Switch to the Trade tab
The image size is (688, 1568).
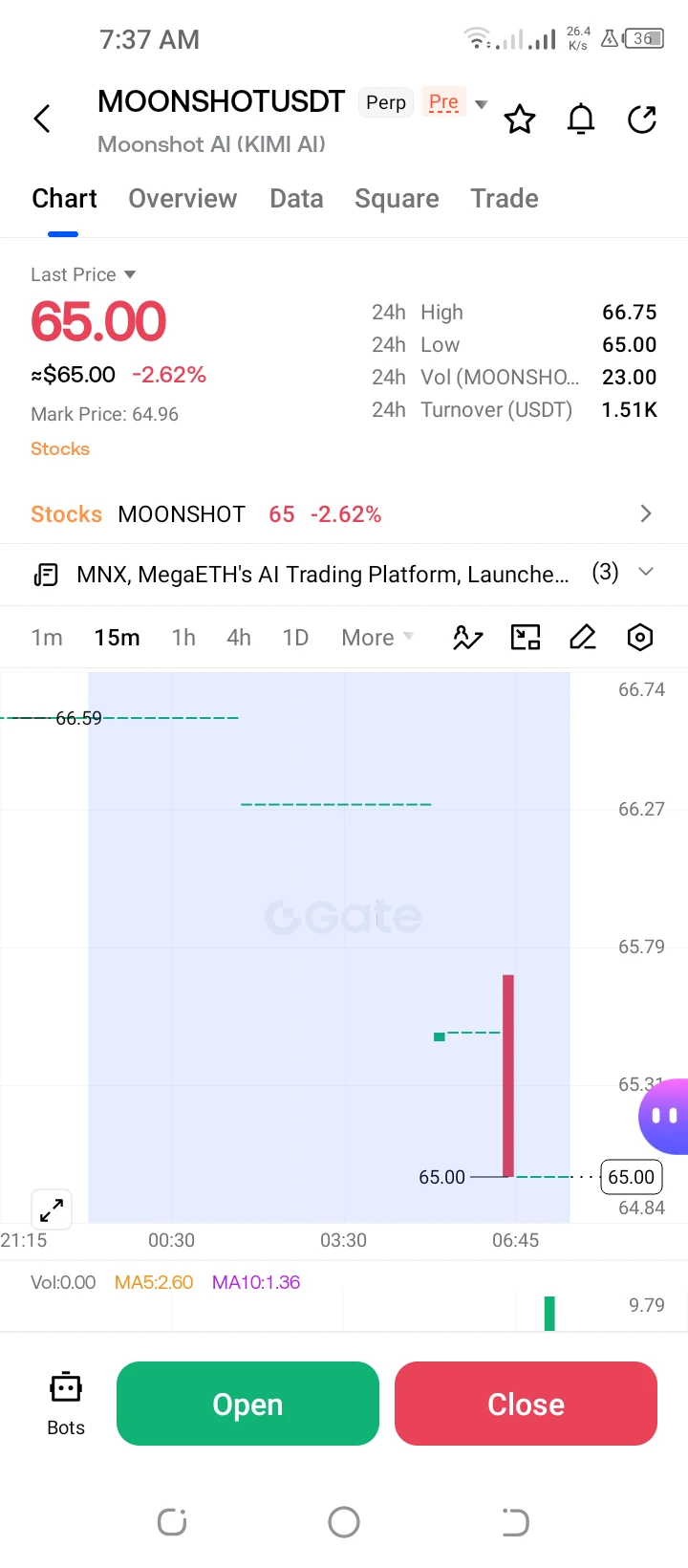pos(505,199)
